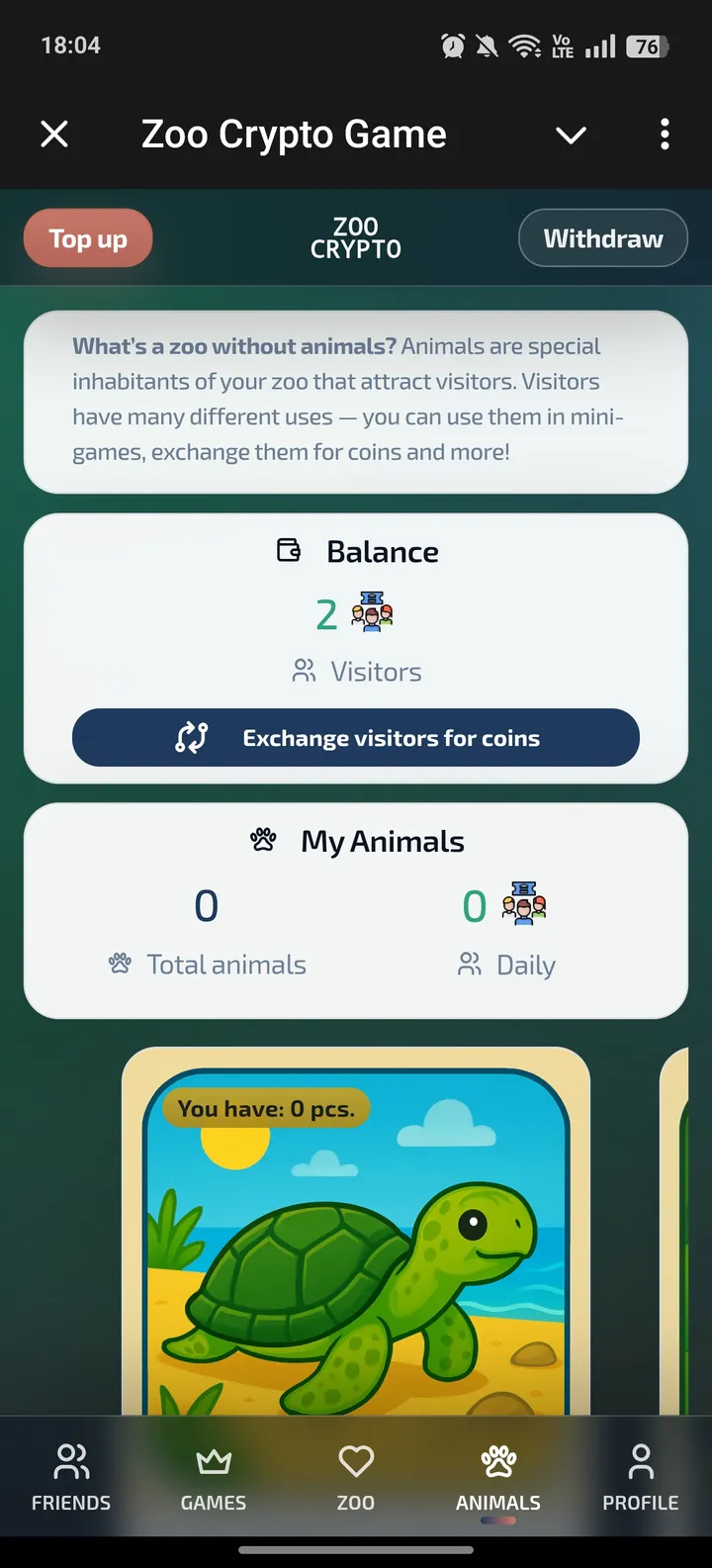
Task: Exchange visitors for coins
Action: point(356,738)
